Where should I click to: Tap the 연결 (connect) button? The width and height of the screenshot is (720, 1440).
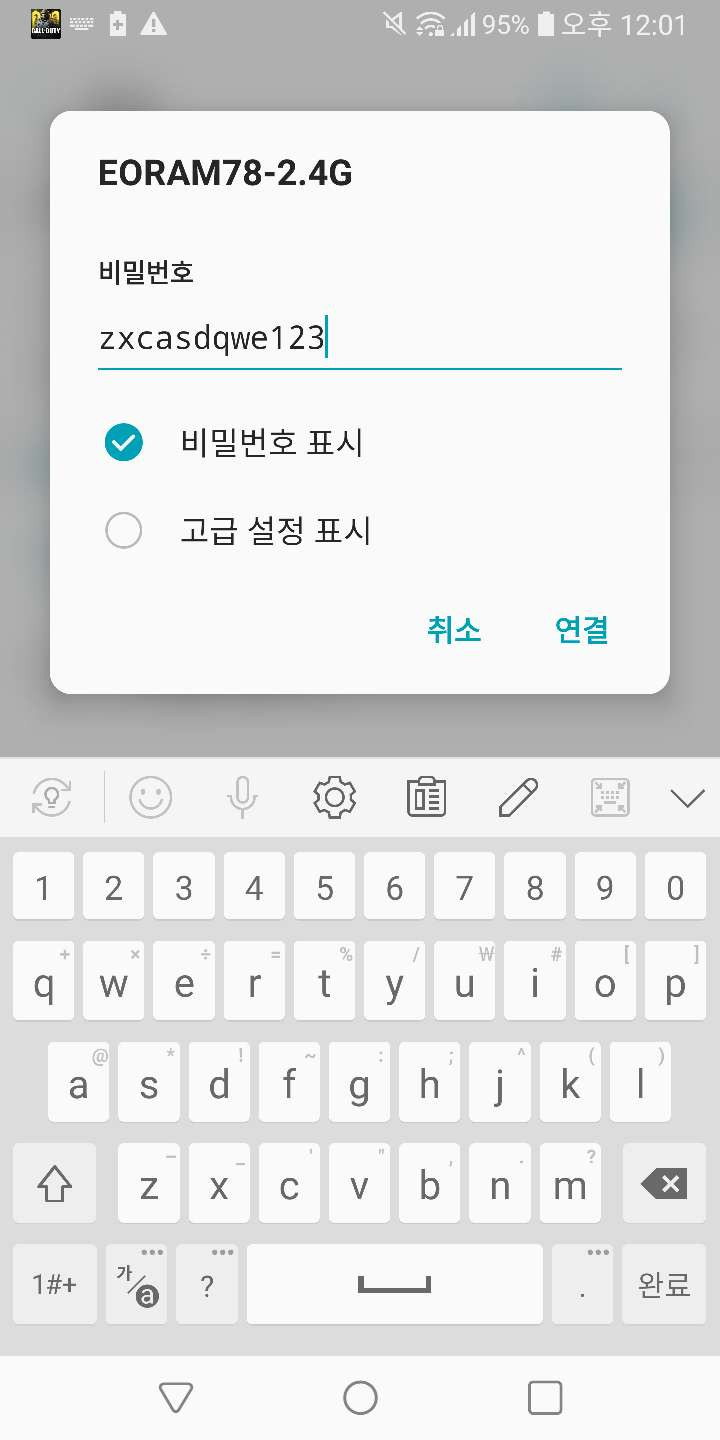point(581,630)
